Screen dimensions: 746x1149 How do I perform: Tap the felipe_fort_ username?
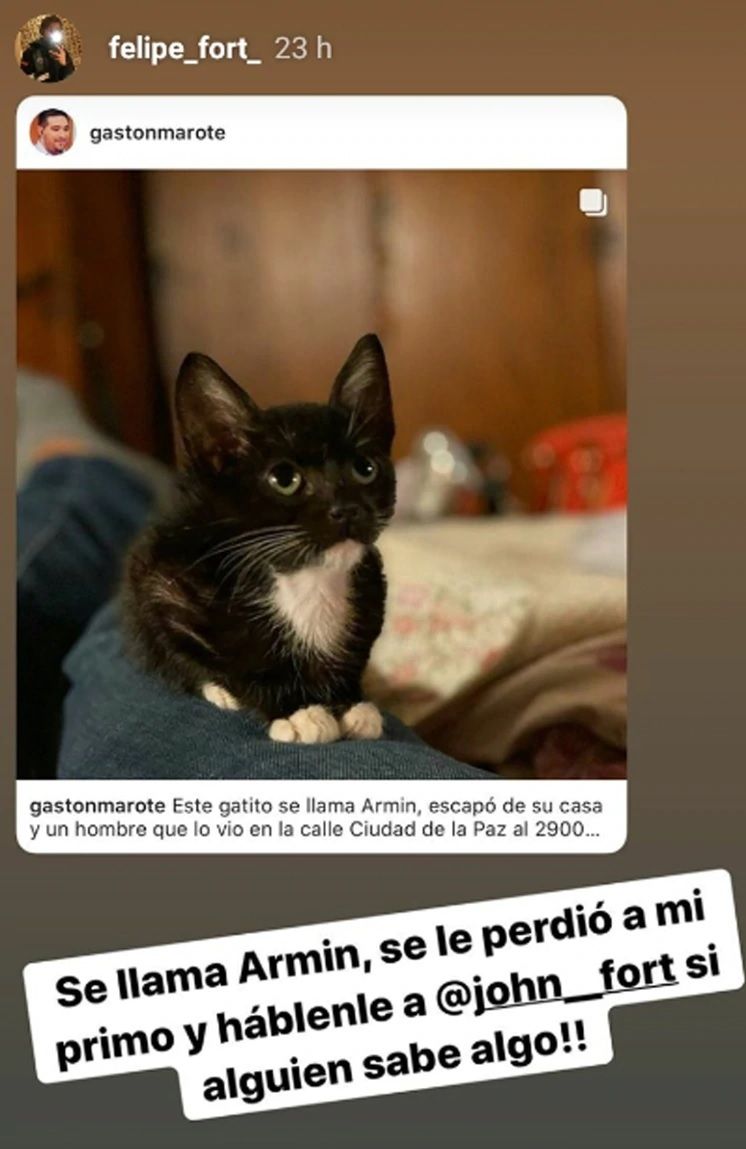185,49
